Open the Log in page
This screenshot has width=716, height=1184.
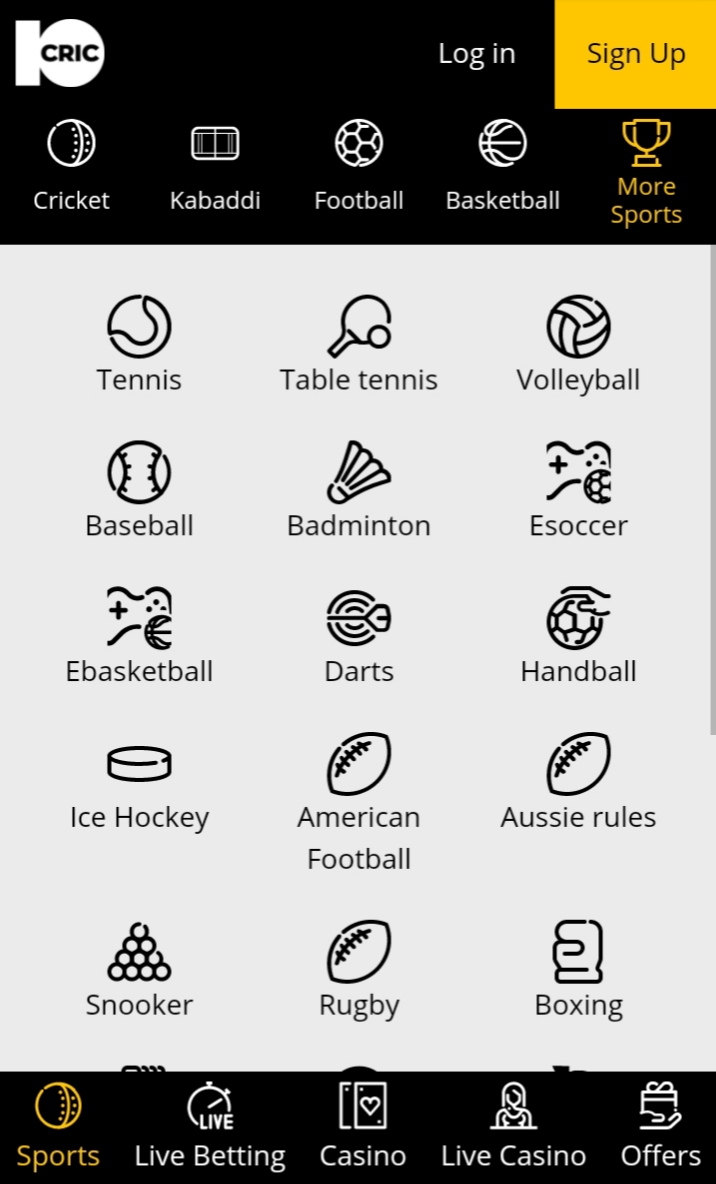coord(476,54)
